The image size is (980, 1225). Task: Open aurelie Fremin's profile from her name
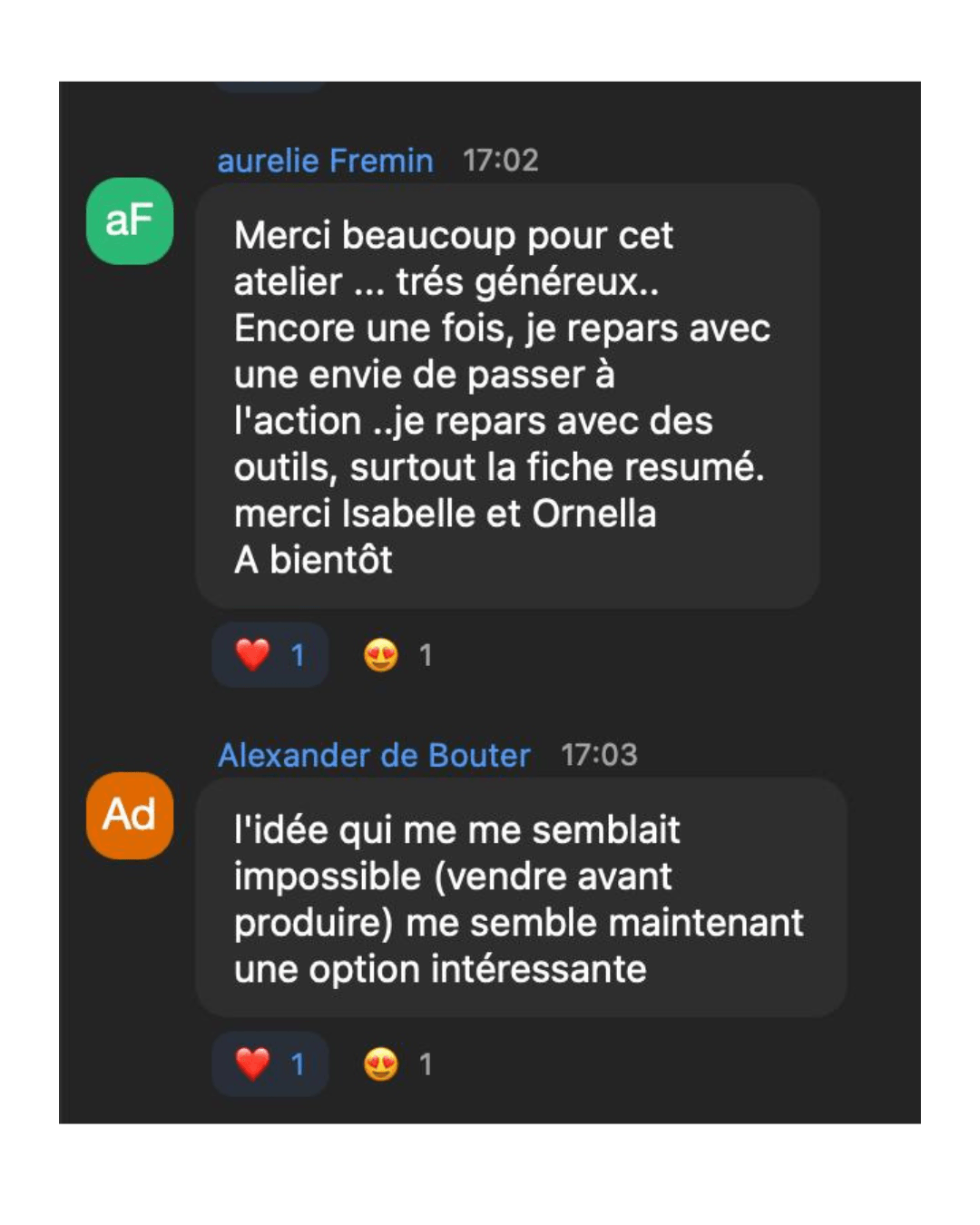pos(325,161)
